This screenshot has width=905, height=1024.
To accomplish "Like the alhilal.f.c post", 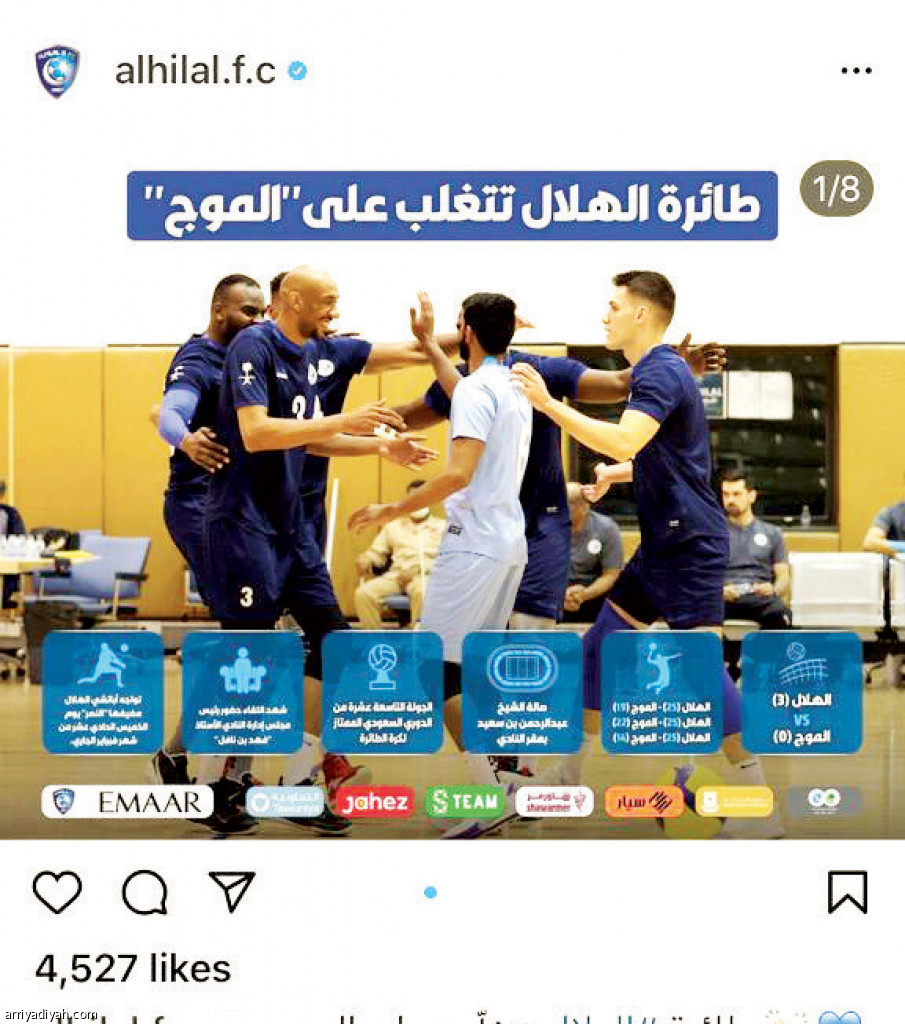I will (57, 891).
